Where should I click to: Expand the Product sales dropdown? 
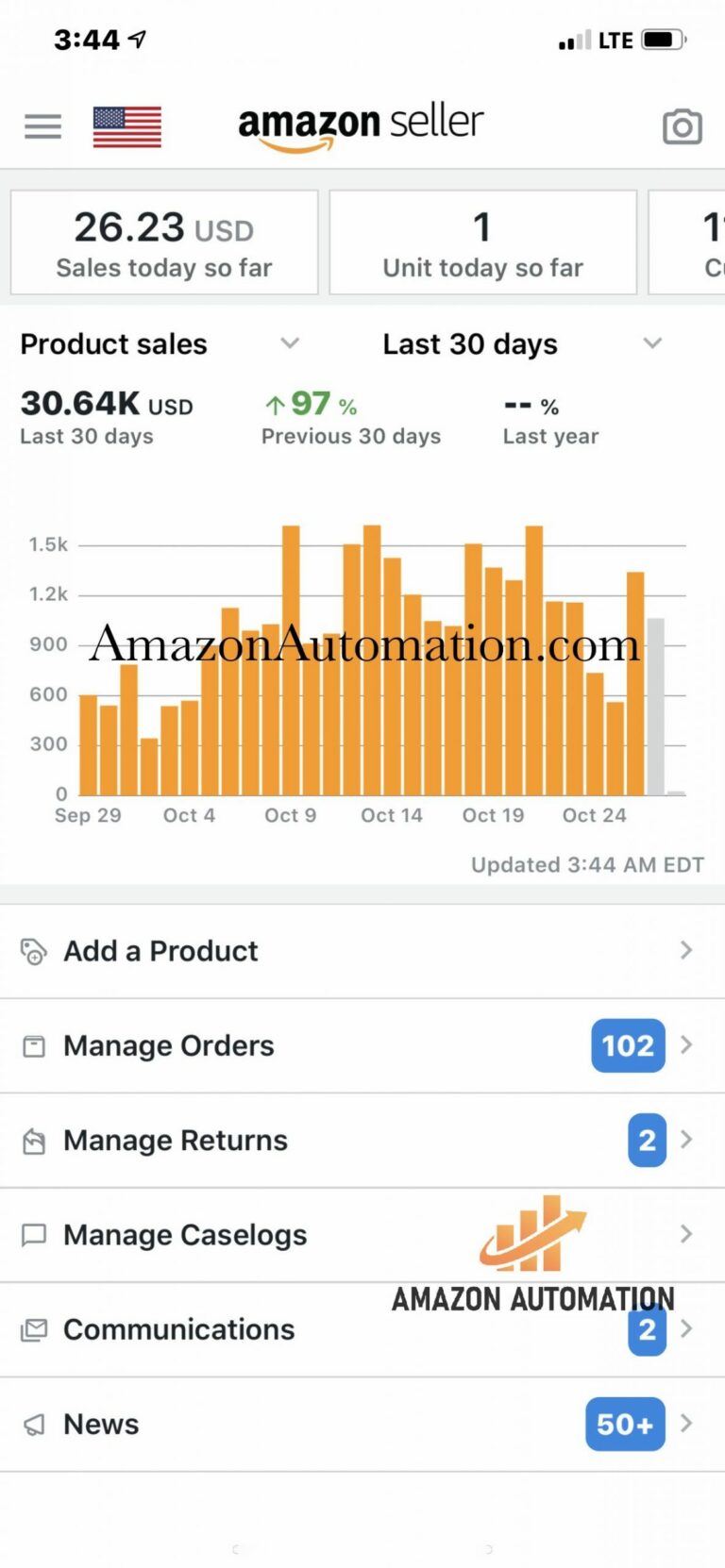coord(160,344)
